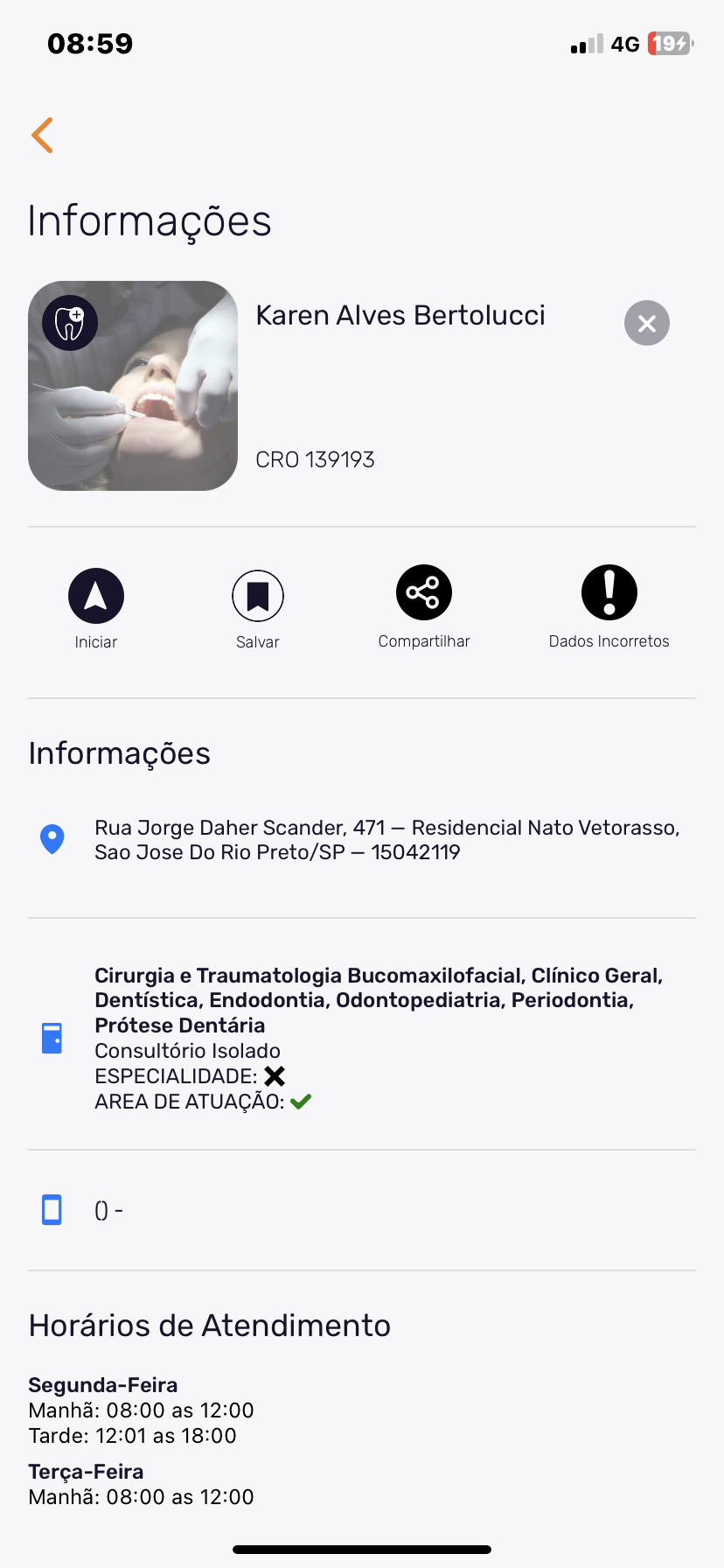Go back using the orange arrow
The image size is (724, 1568).
click(x=43, y=136)
